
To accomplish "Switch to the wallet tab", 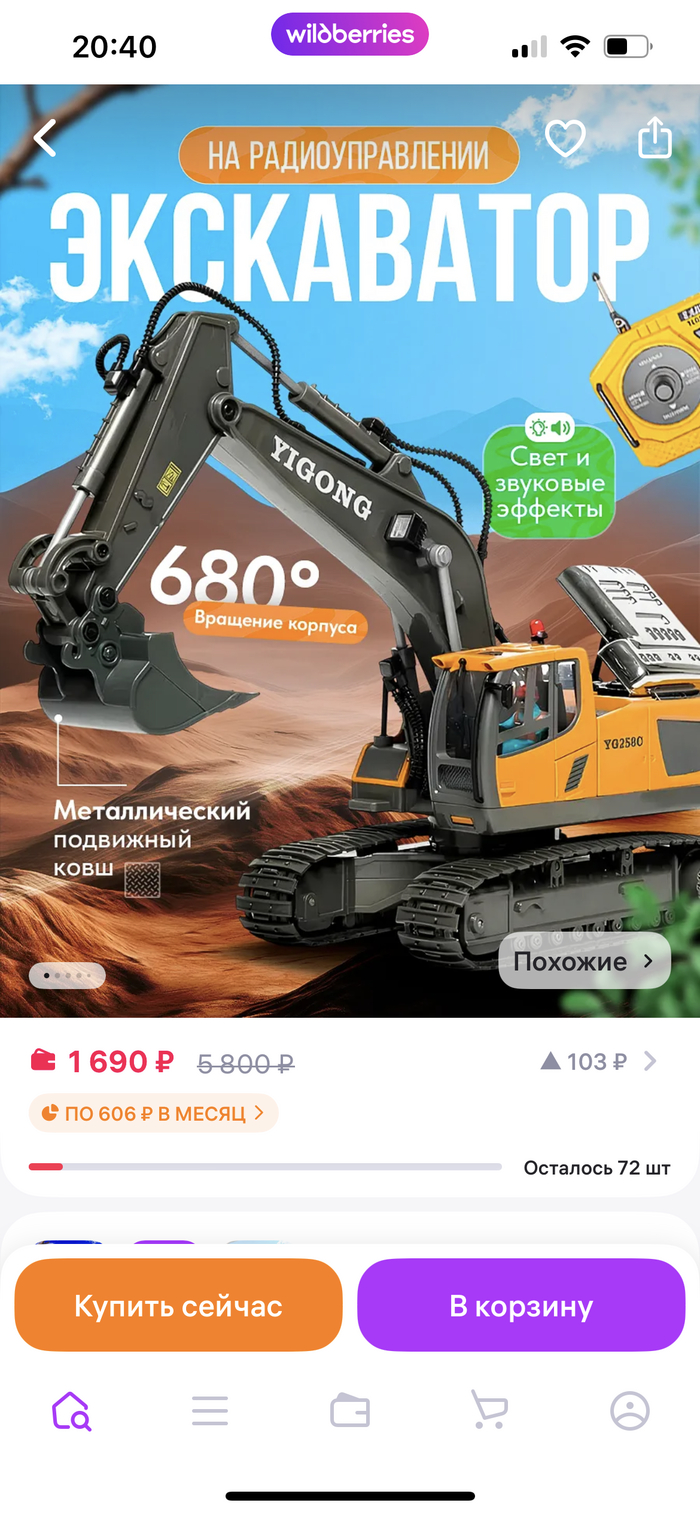I will click(x=350, y=1411).
